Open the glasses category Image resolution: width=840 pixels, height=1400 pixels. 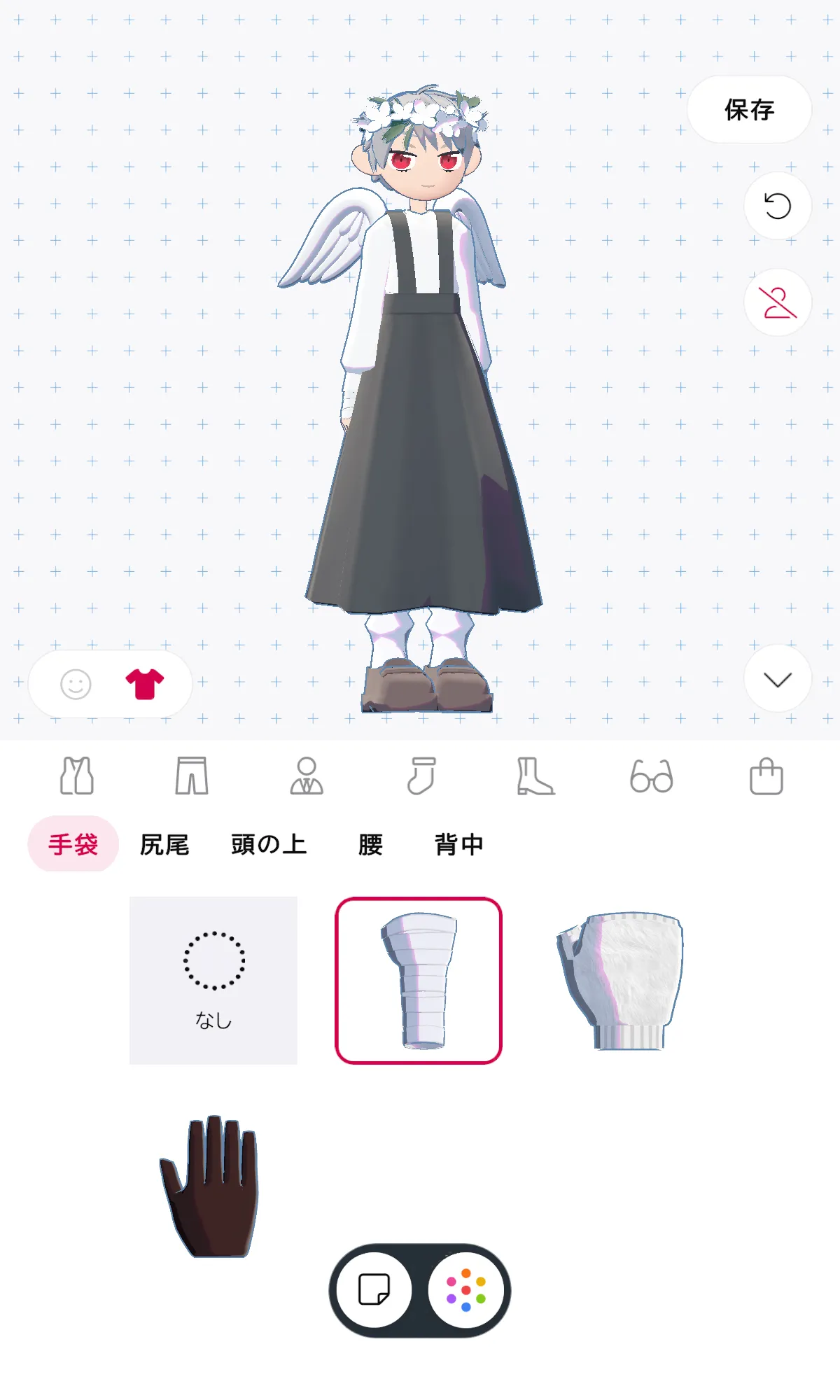(651, 776)
